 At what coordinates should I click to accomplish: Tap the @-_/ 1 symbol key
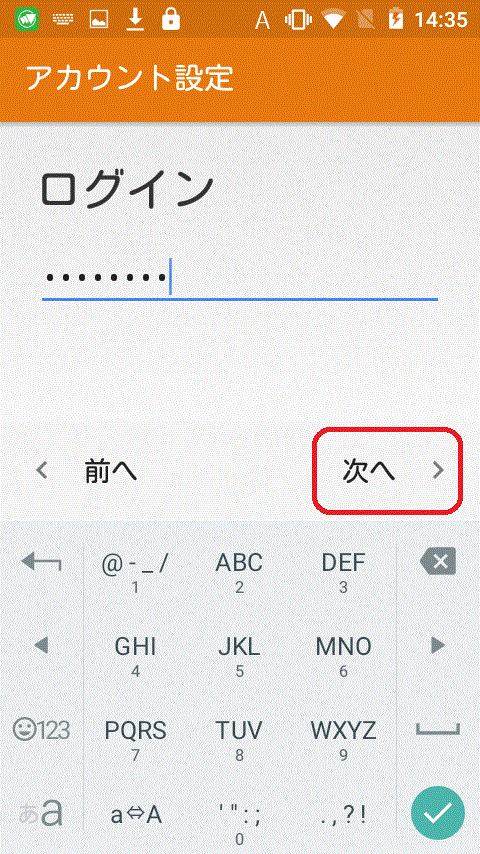coord(136,572)
